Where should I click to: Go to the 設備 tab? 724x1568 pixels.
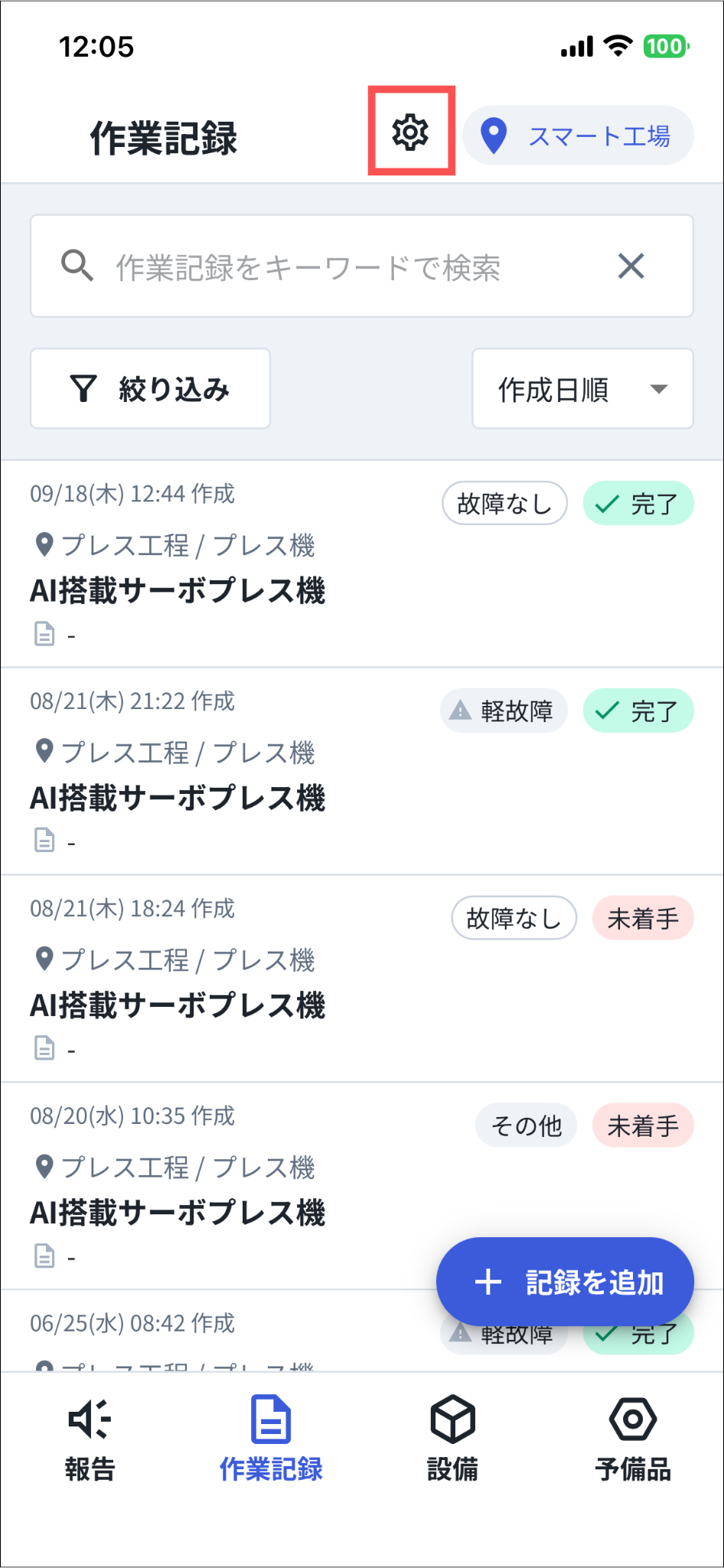452,1438
